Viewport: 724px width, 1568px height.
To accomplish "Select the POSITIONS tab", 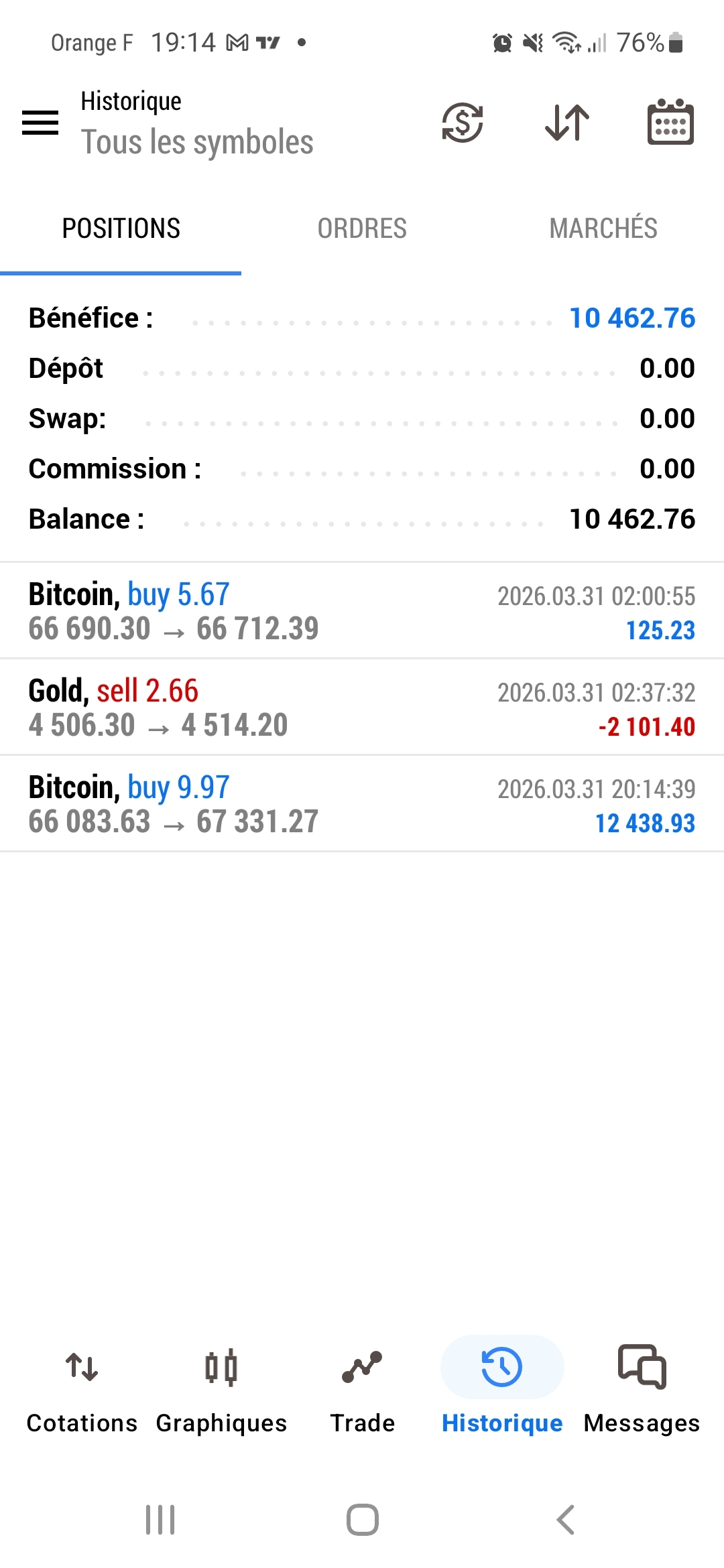I will pyautogui.click(x=121, y=228).
